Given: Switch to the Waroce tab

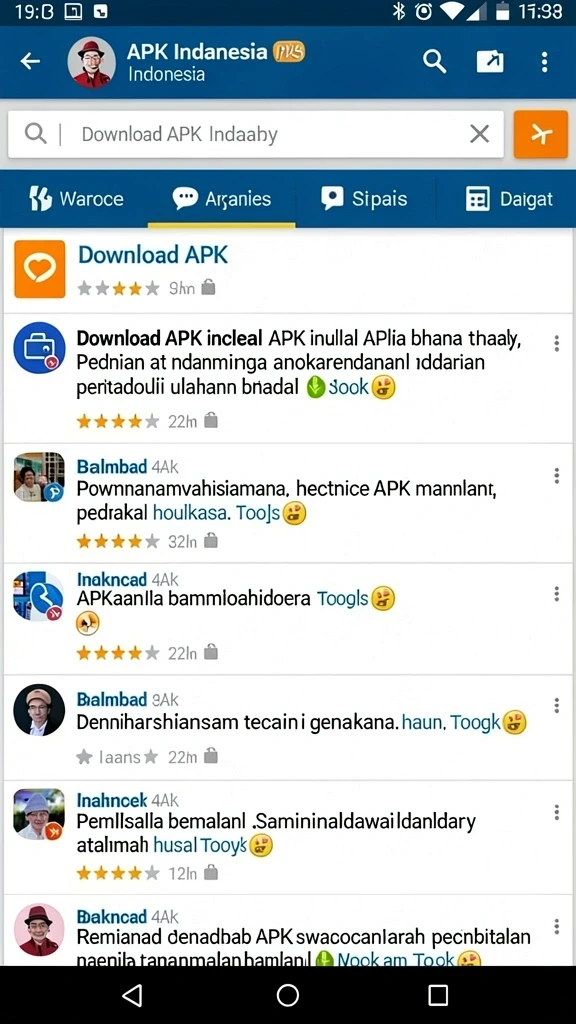Looking at the screenshot, I should (x=76, y=199).
